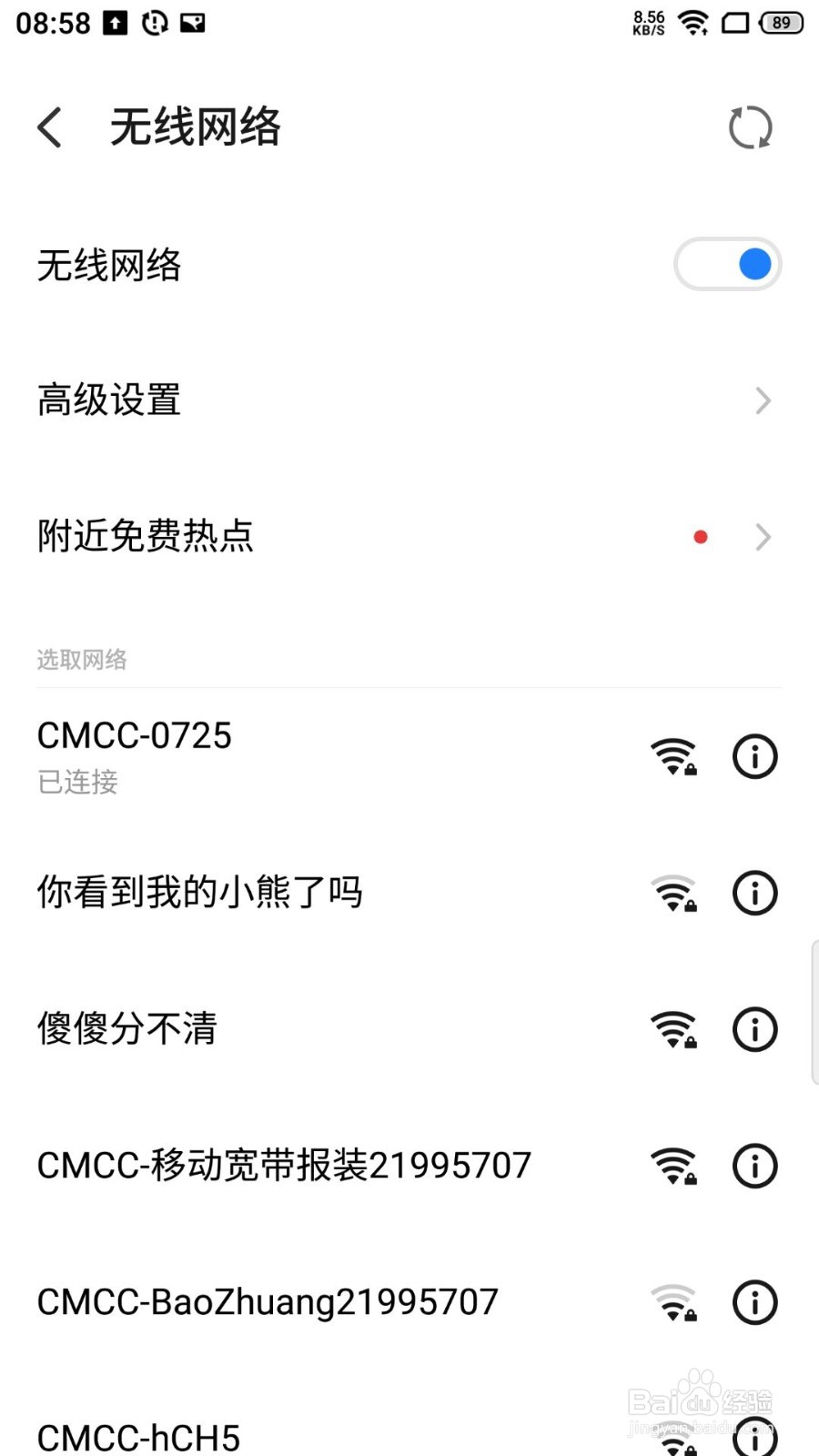
Task: Select the CMCC-hCH5 network
Action: click(273, 1437)
